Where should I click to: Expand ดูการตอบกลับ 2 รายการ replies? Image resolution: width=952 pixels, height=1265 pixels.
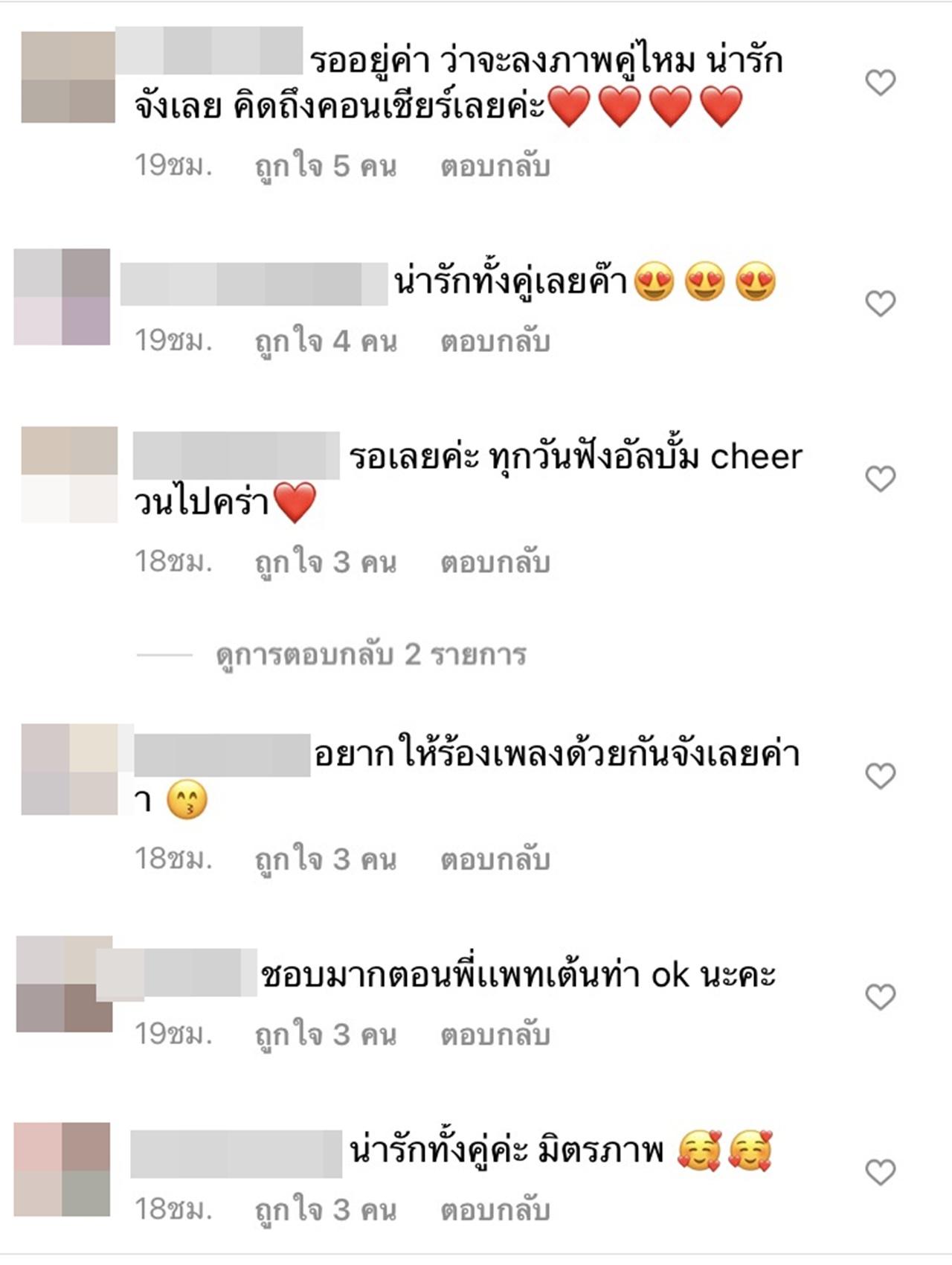tap(370, 655)
